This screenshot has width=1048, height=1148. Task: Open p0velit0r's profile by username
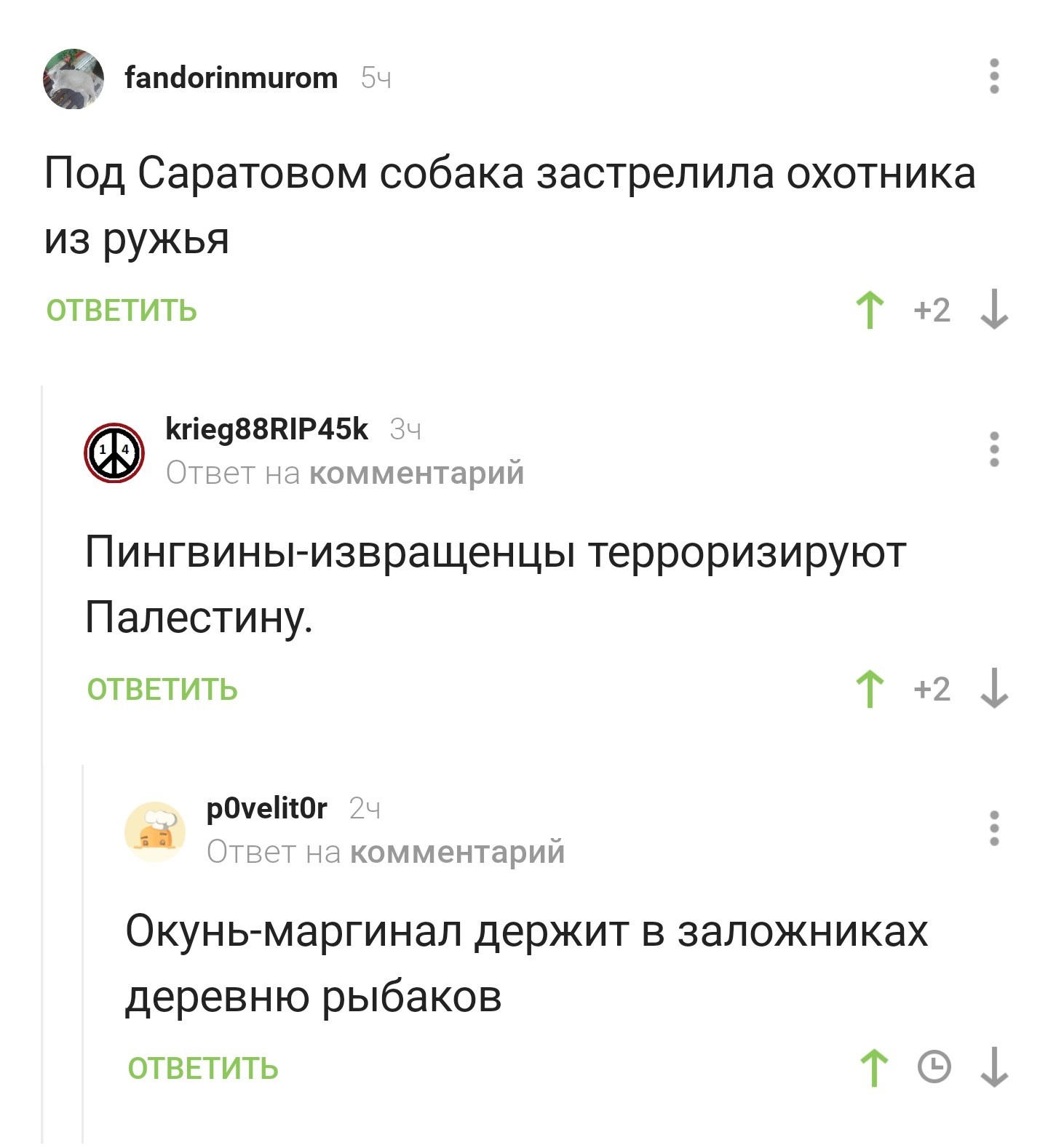pos(267,808)
